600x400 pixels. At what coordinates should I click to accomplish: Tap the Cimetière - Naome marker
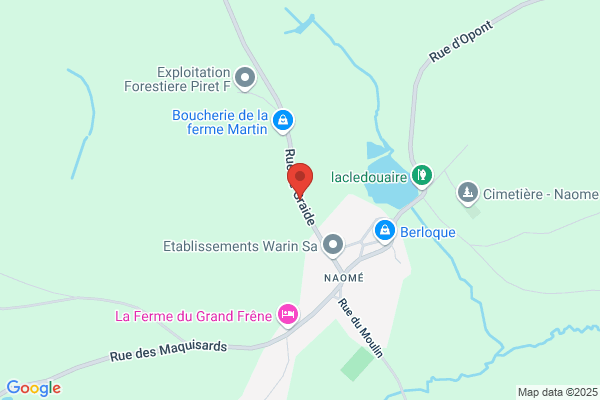tap(468, 193)
